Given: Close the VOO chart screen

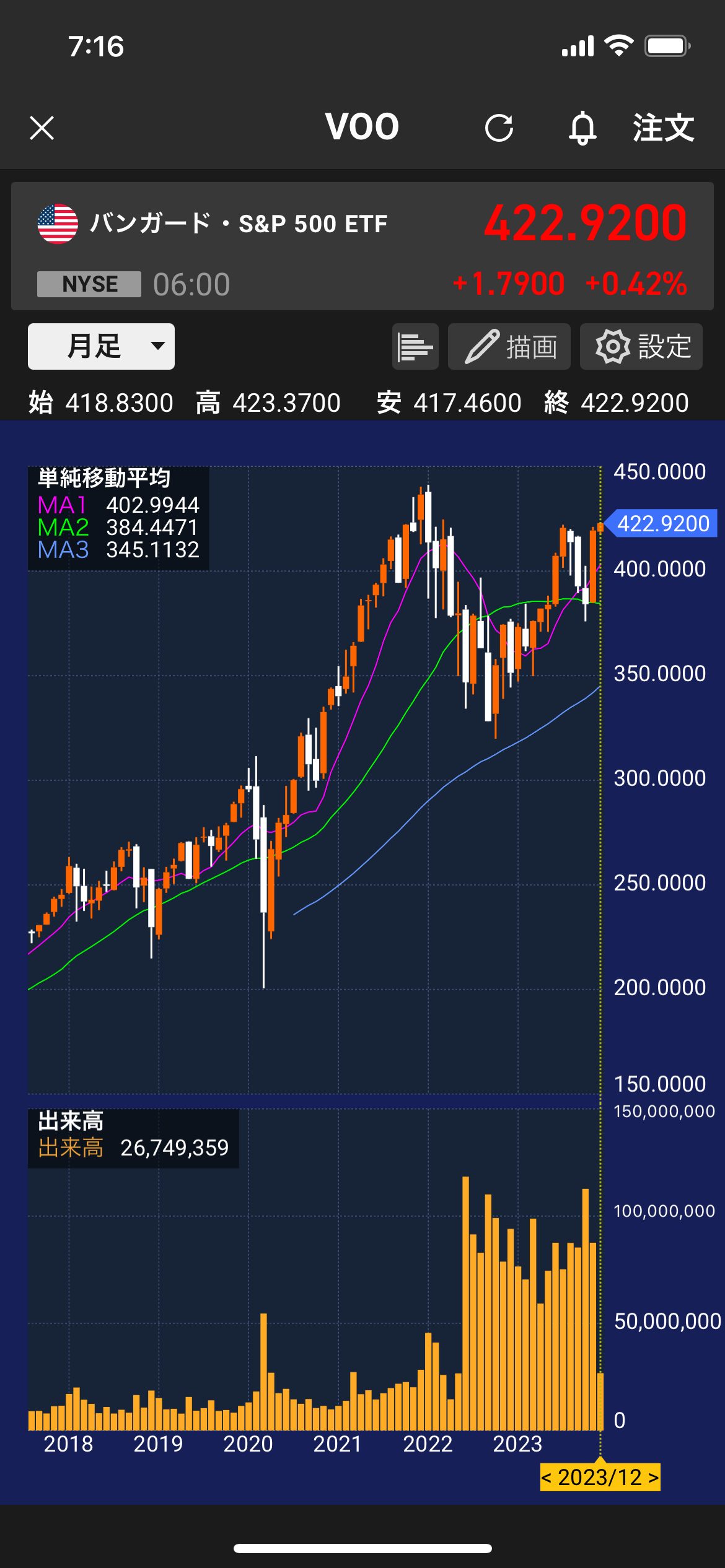Looking at the screenshot, I should point(42,128).
